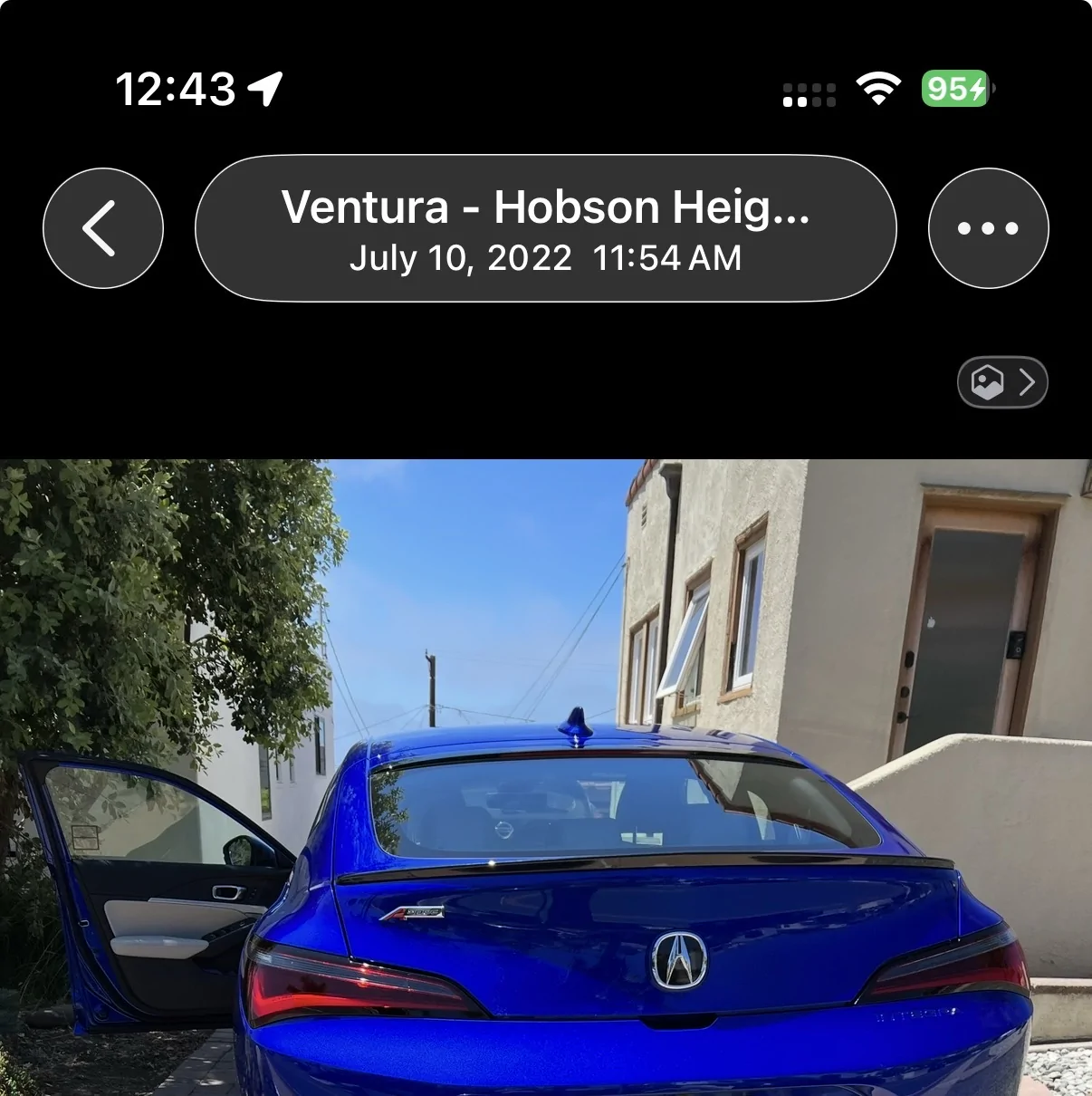The height and width of the screenshot is (1096, 1092).
Task: Open the three-dot more options menu
Action: pyautogui.click(x=988, y=228)
